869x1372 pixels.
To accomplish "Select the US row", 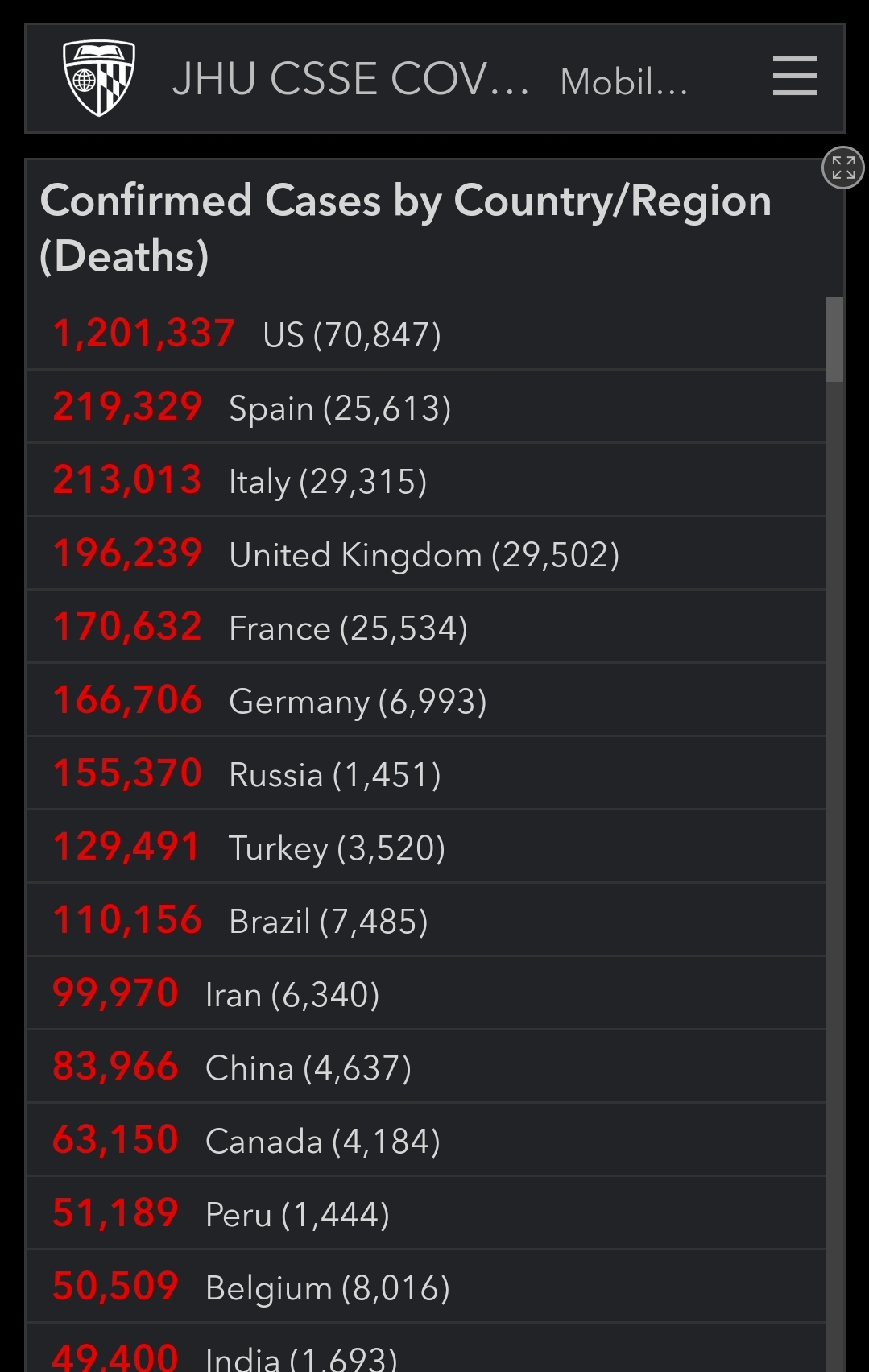I will click(x=426, y=334).
